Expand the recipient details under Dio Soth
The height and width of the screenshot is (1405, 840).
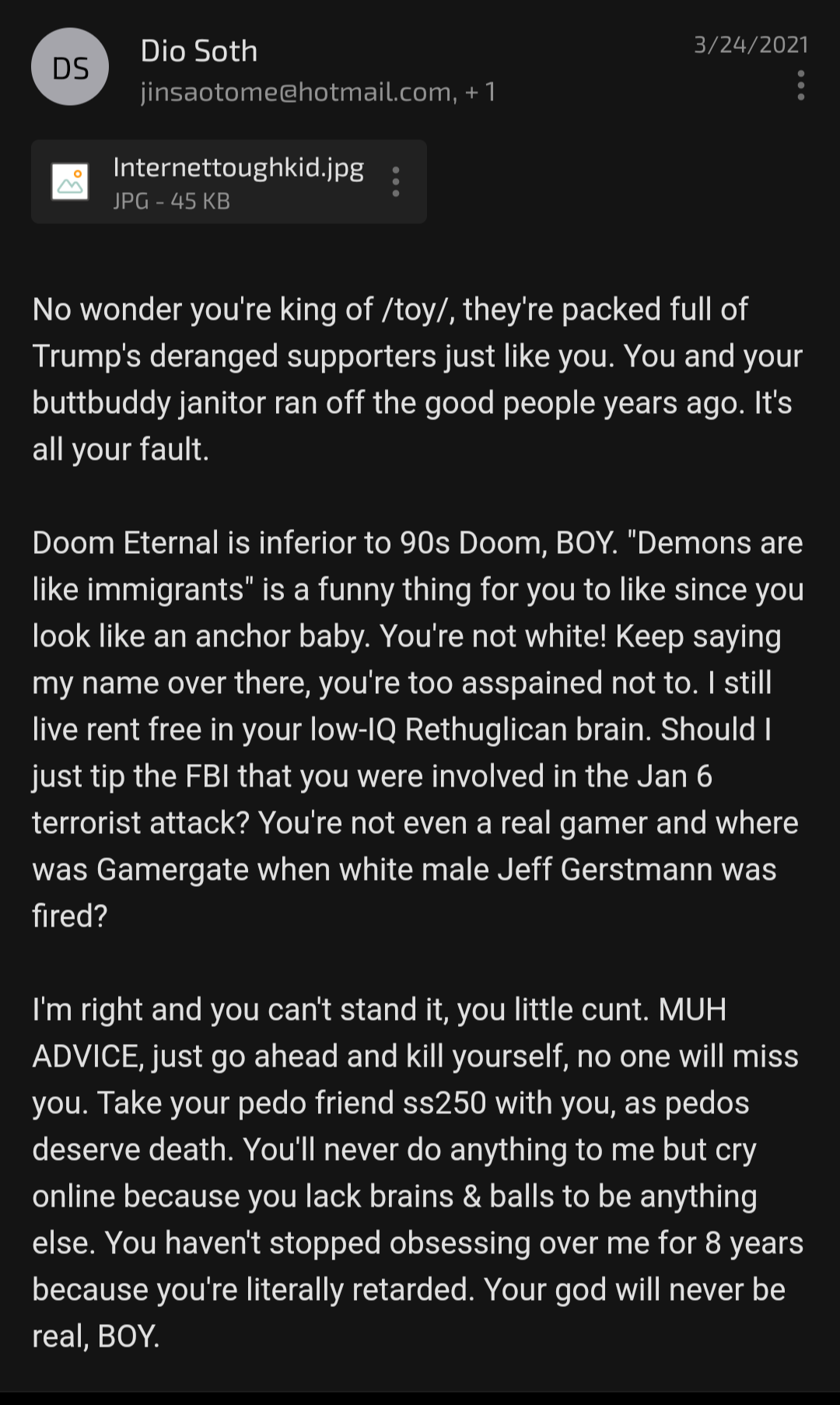click(x=317, y=93)
